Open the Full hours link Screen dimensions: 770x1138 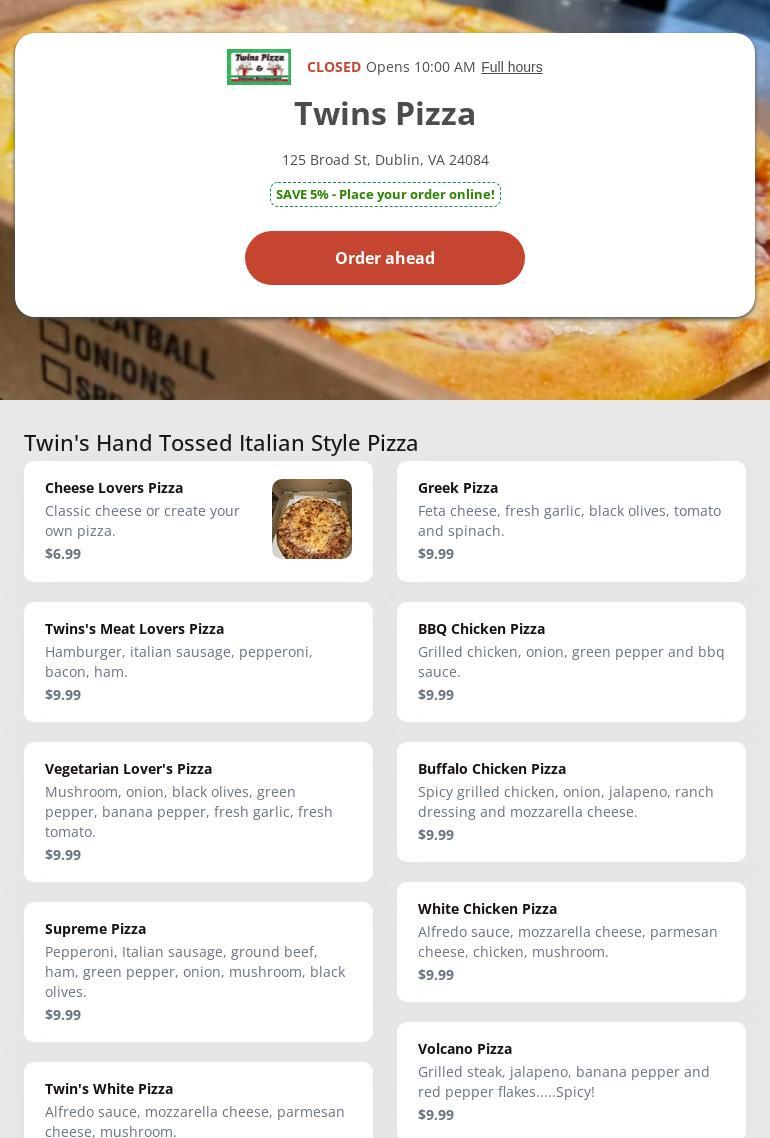pos(511,67)
